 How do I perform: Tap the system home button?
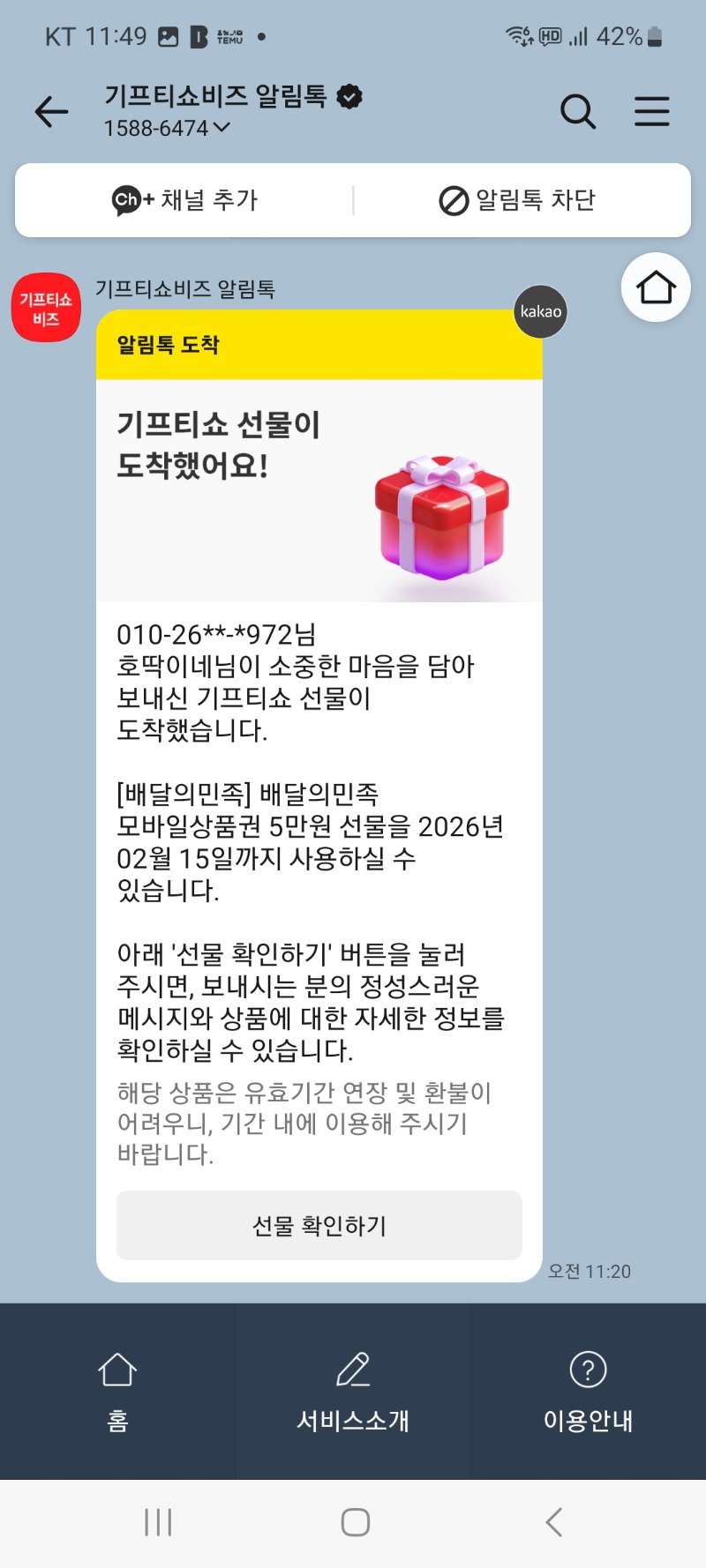(355, 1522)
